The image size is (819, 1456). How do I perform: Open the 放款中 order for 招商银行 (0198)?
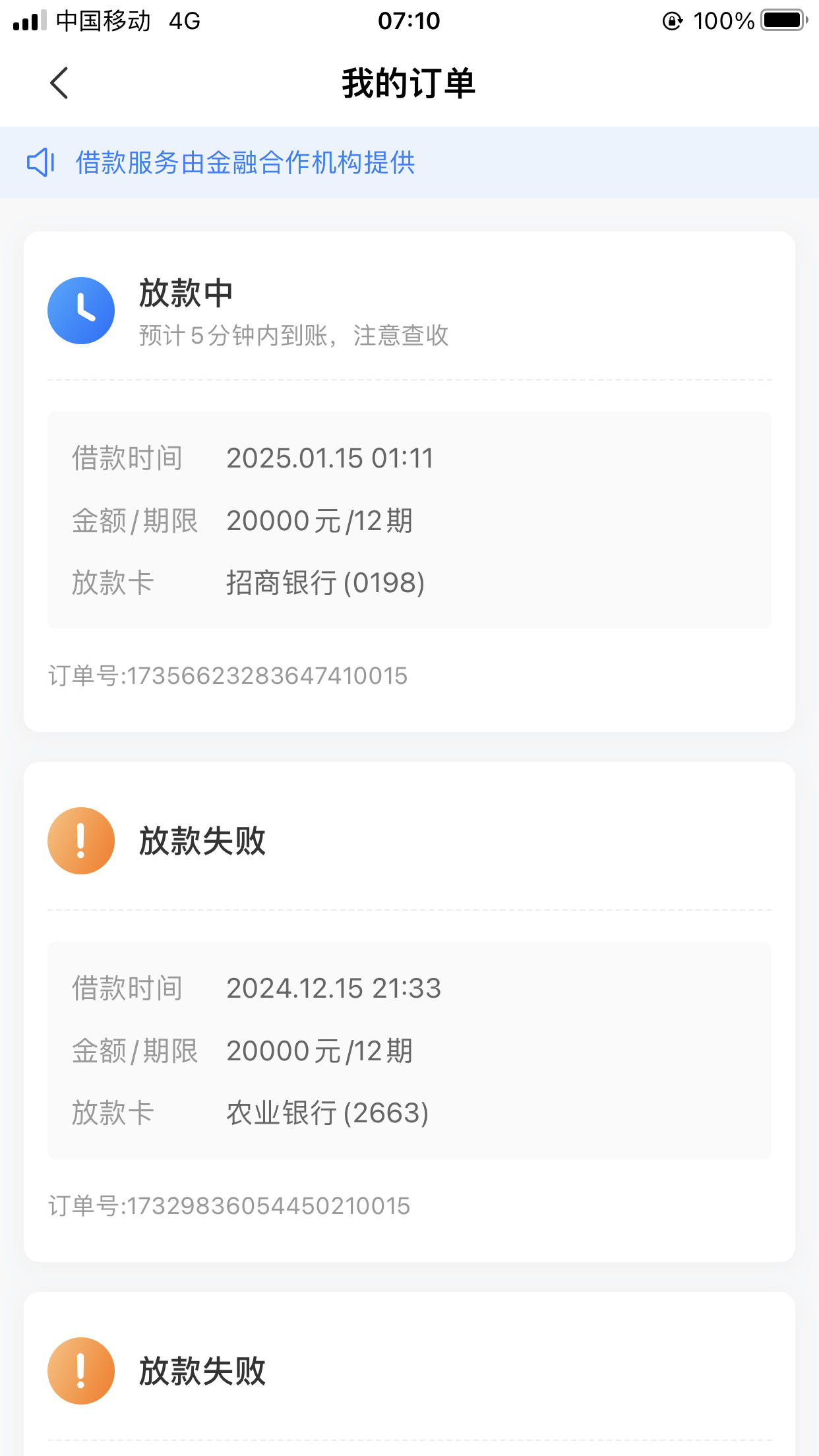coord(409,481)
